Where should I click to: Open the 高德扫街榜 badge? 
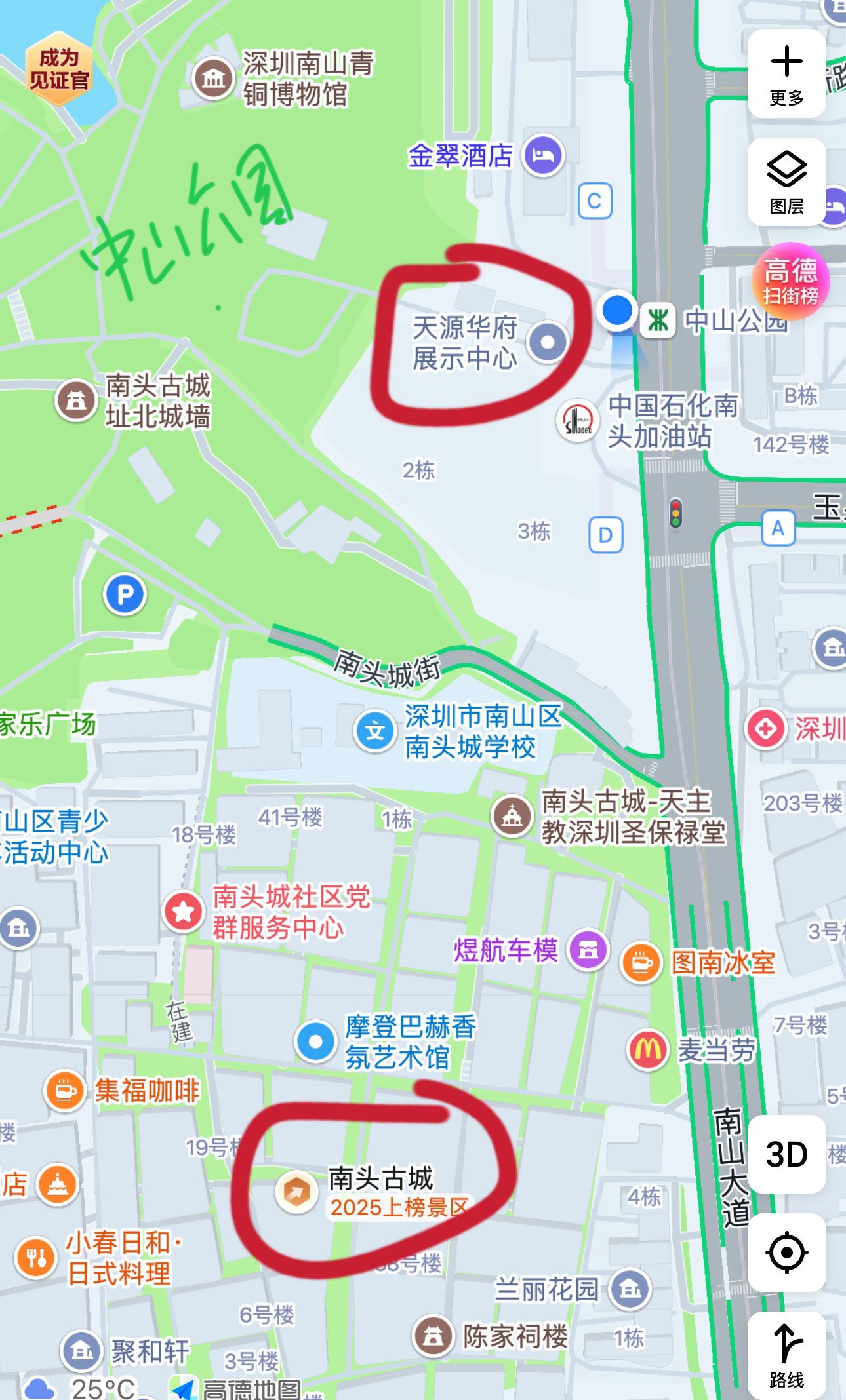pyautogui.click(x=791, y=281)
